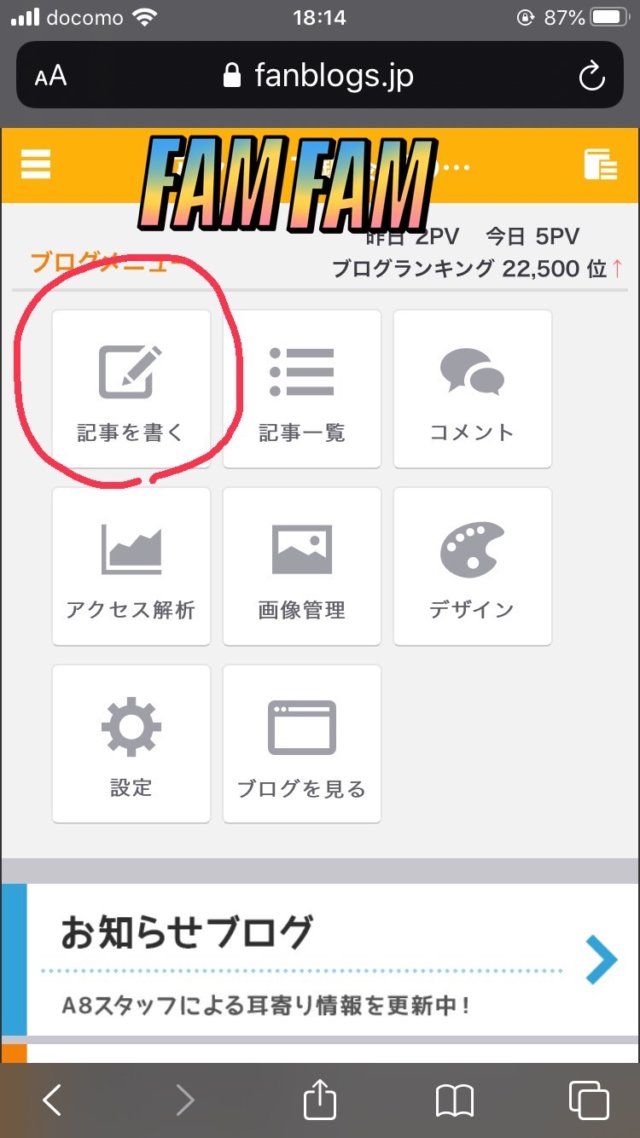Reload the page in Safari
This screenshot has width=640, height=1138.
591,76
